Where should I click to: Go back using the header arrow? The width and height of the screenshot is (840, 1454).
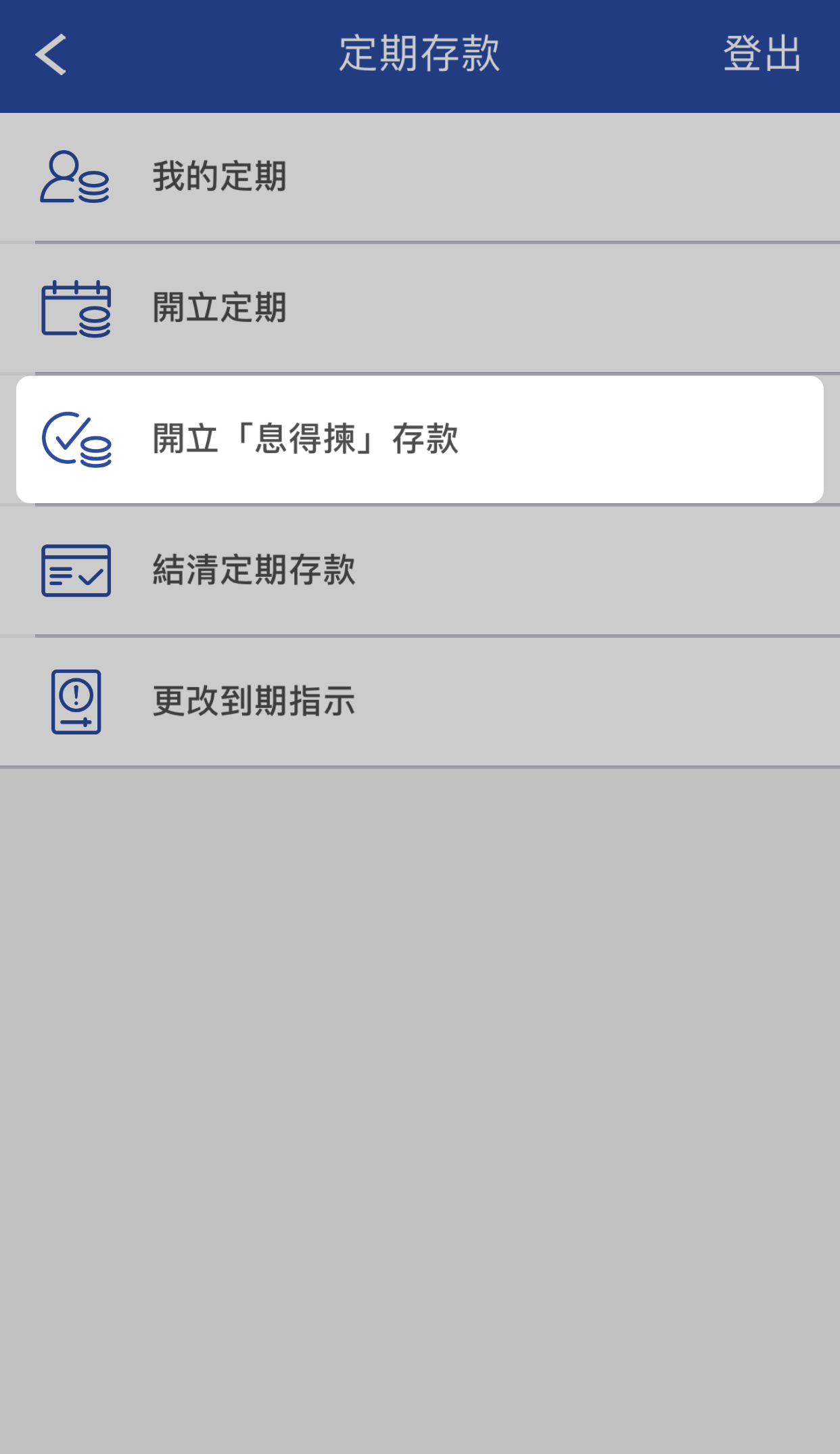coord(51,54)
